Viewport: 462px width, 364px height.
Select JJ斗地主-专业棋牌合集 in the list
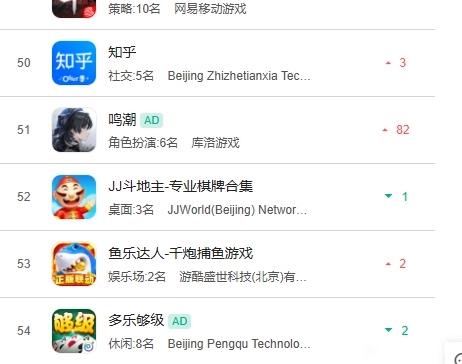(217, 197)
